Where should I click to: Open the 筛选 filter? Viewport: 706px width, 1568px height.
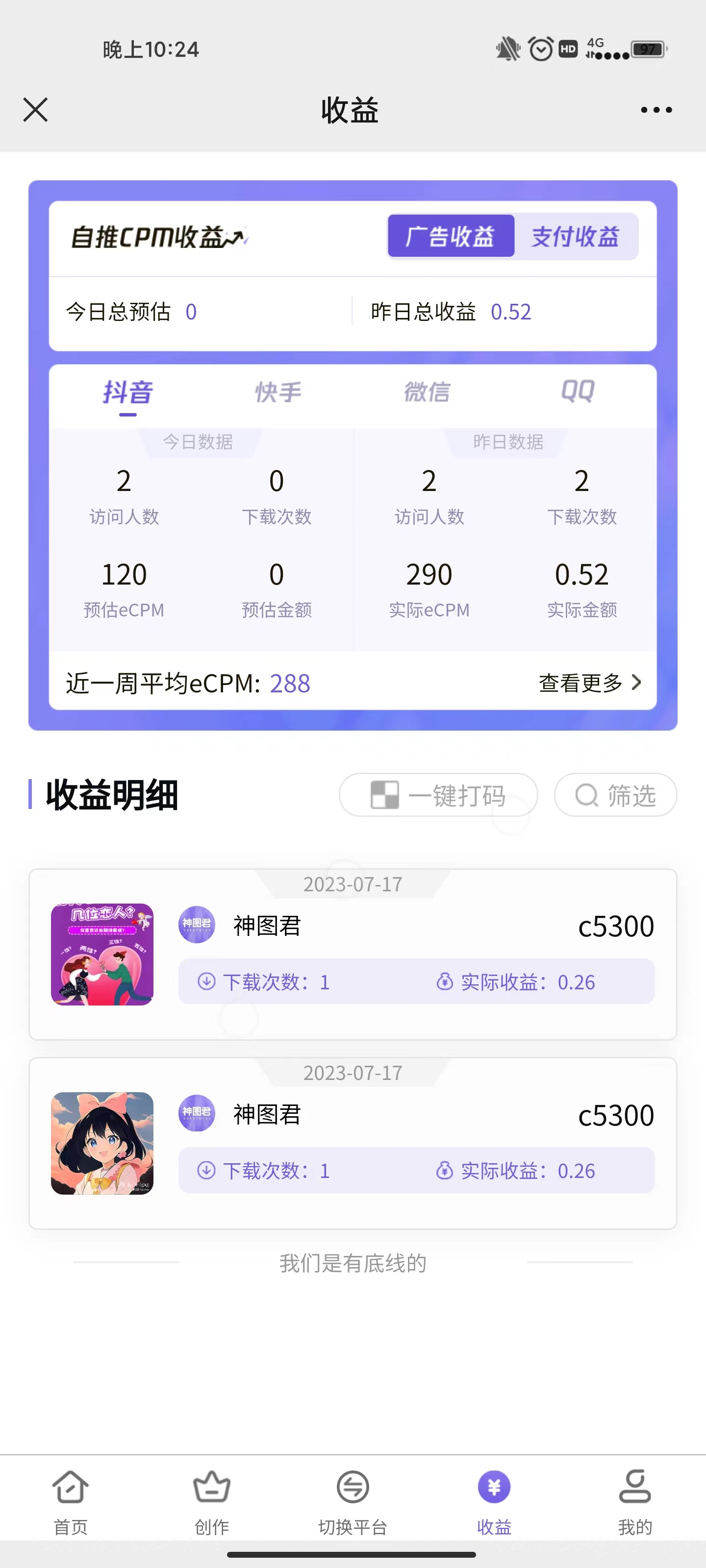pyautogui.click(x=615, y=795)
